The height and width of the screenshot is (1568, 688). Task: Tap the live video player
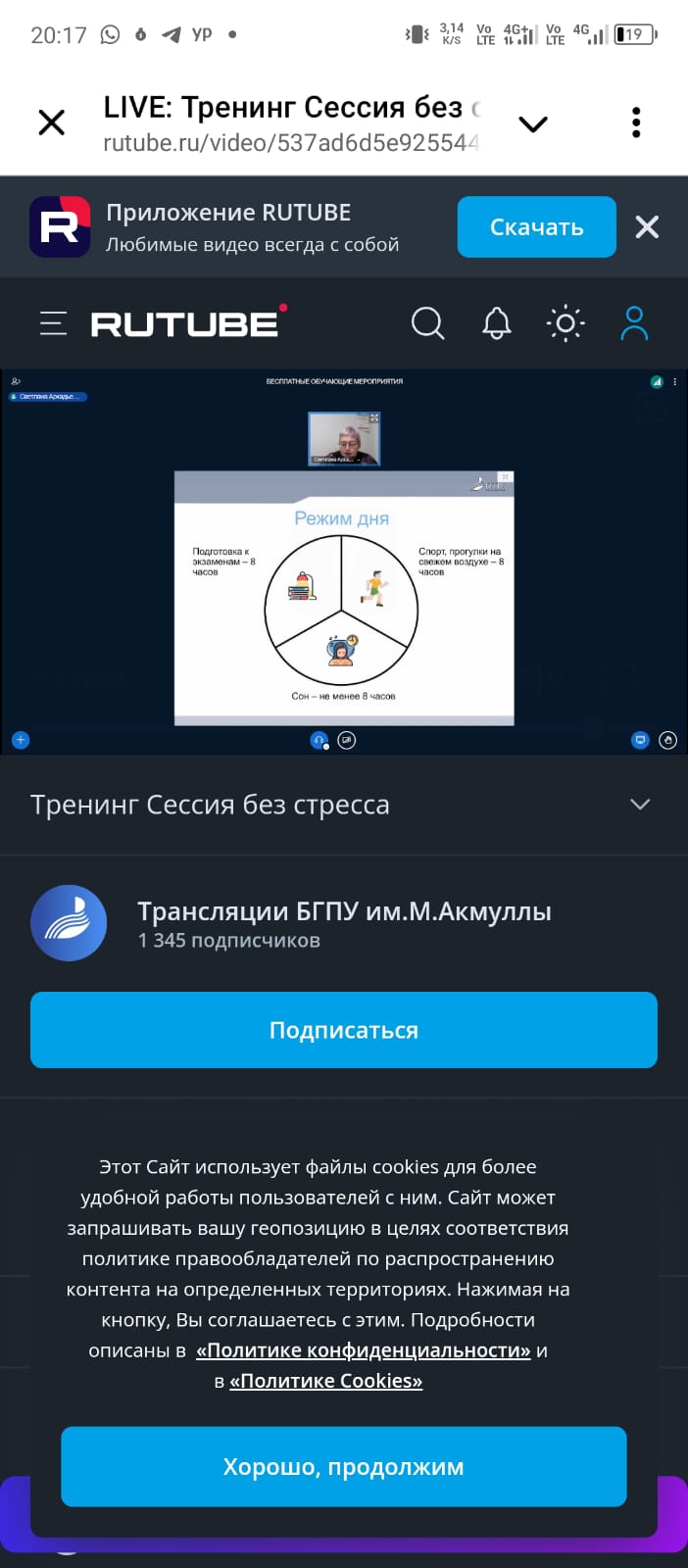tap(344, 562)
